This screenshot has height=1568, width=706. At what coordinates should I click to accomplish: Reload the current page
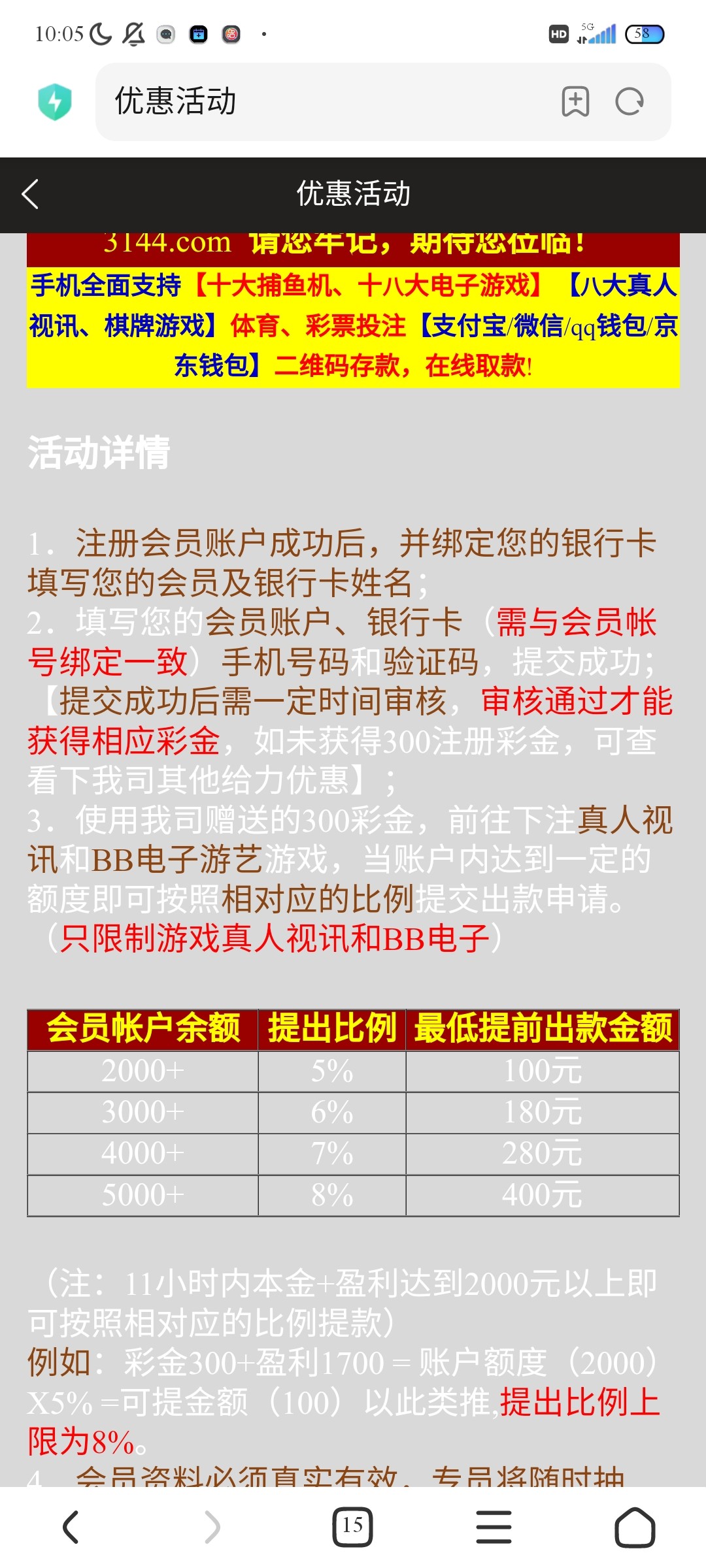coord(630,102)
